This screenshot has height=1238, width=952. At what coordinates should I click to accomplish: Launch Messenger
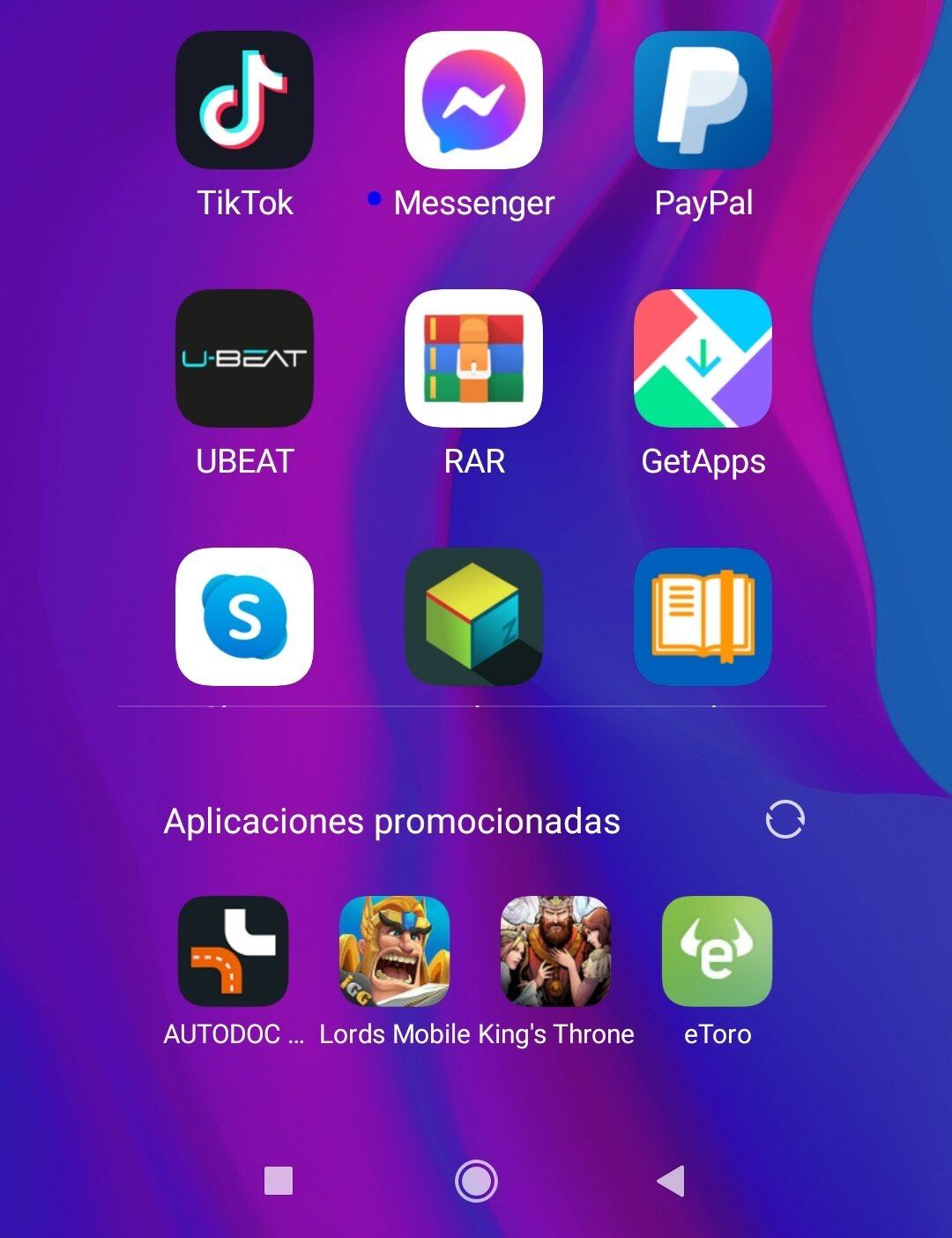[473, 101]
